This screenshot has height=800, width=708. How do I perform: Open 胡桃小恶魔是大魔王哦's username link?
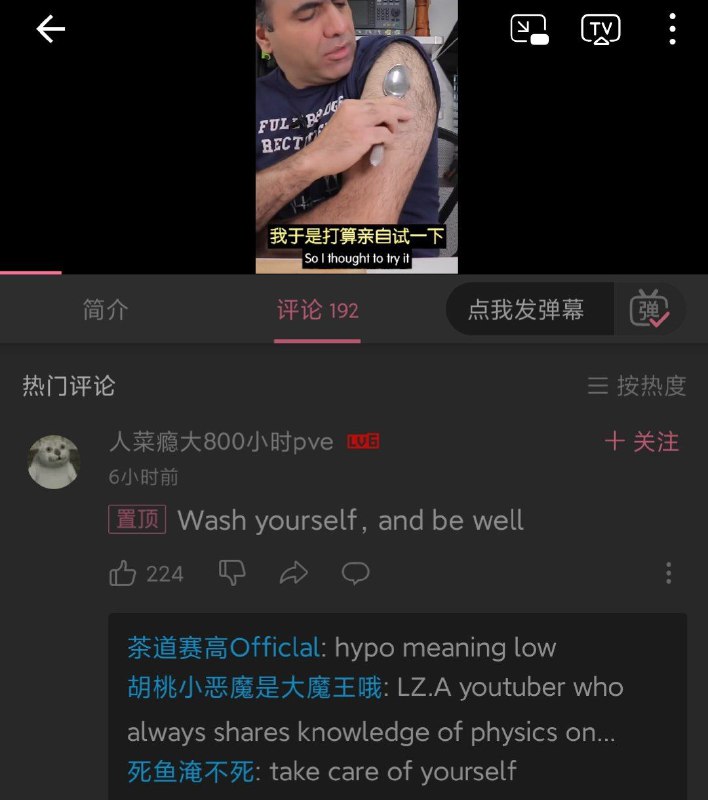click(254, 688)
